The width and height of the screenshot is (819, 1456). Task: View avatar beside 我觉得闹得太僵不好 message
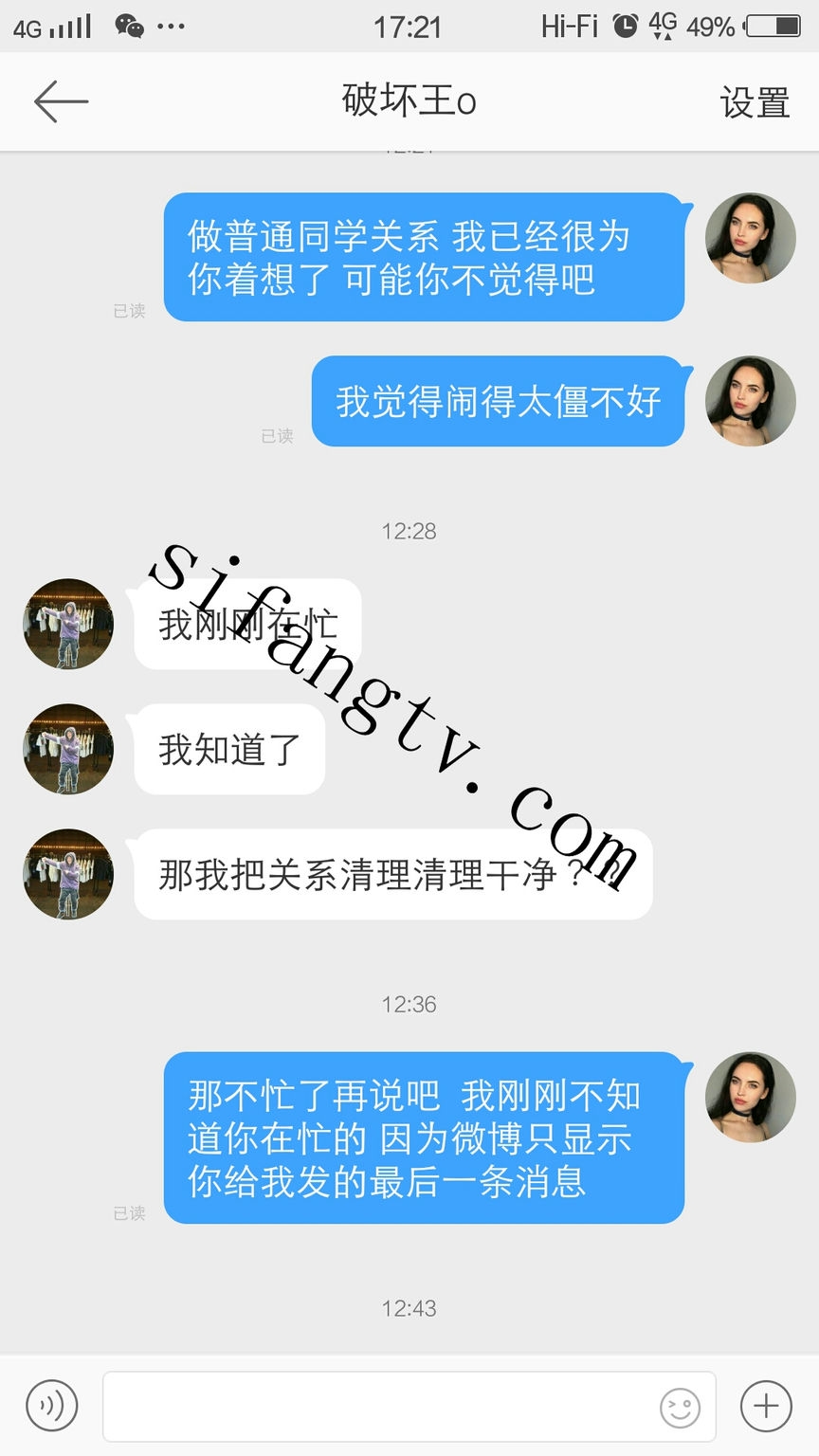click(751, 401)
